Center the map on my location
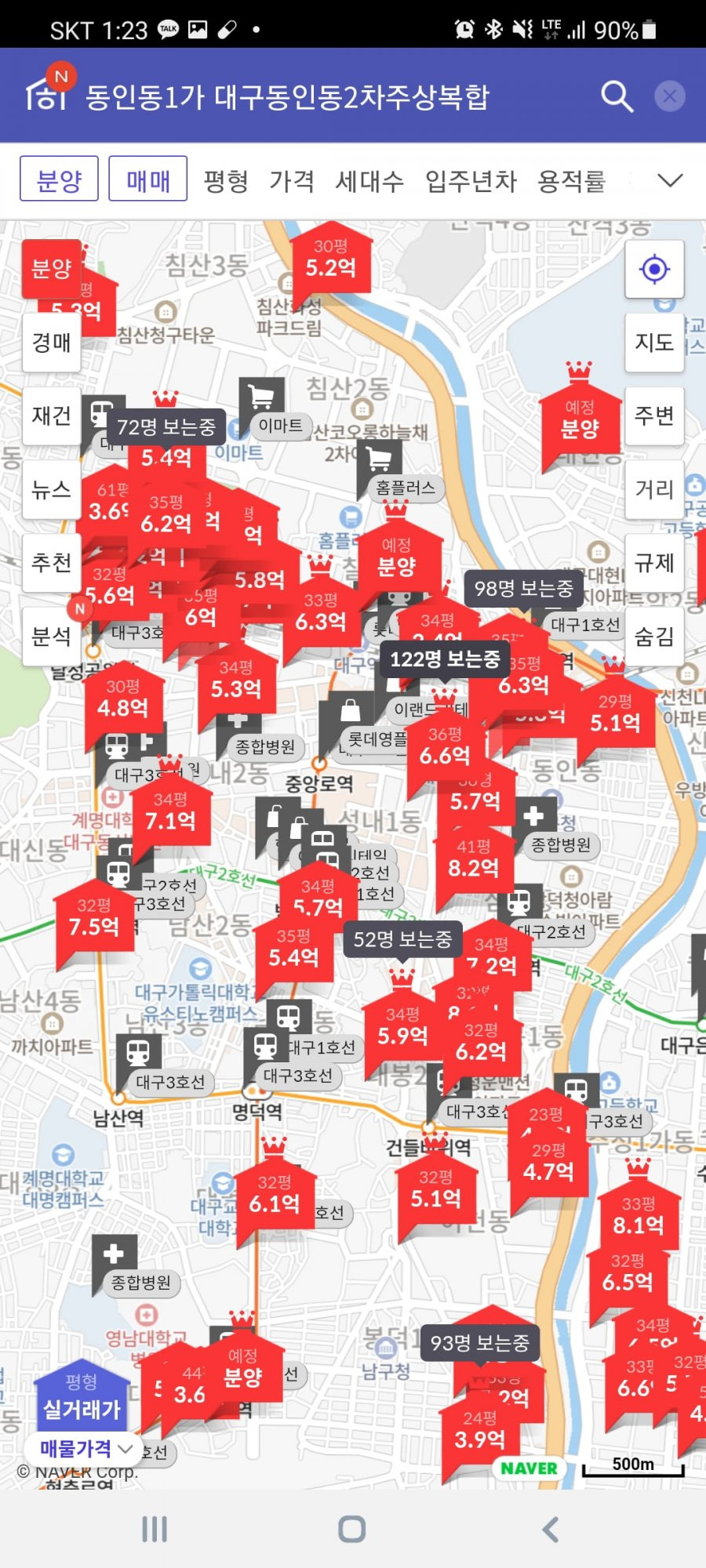The width and height of the screenshot is (706, 1568). click(654, 269)
